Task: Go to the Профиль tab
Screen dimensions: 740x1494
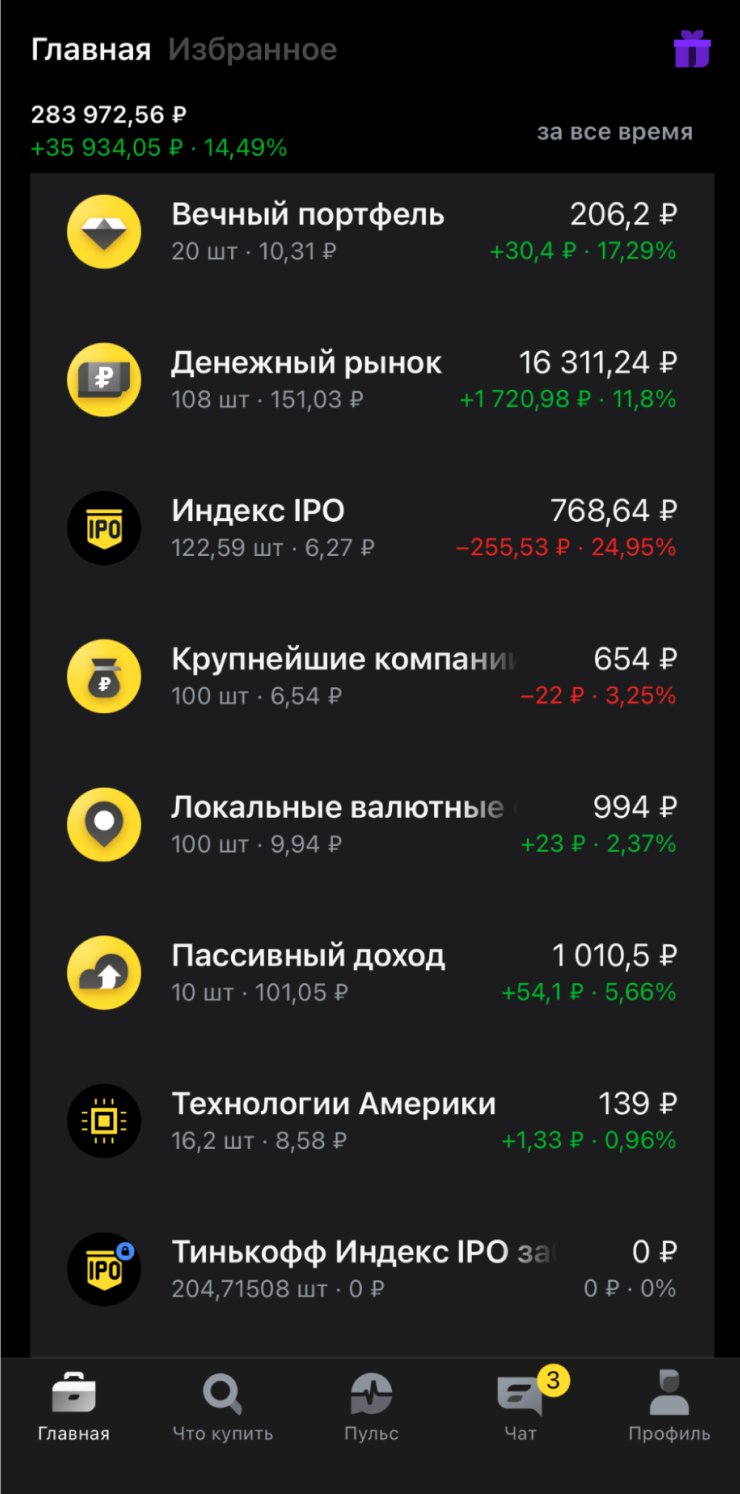Action: [x=669, y=1407]
